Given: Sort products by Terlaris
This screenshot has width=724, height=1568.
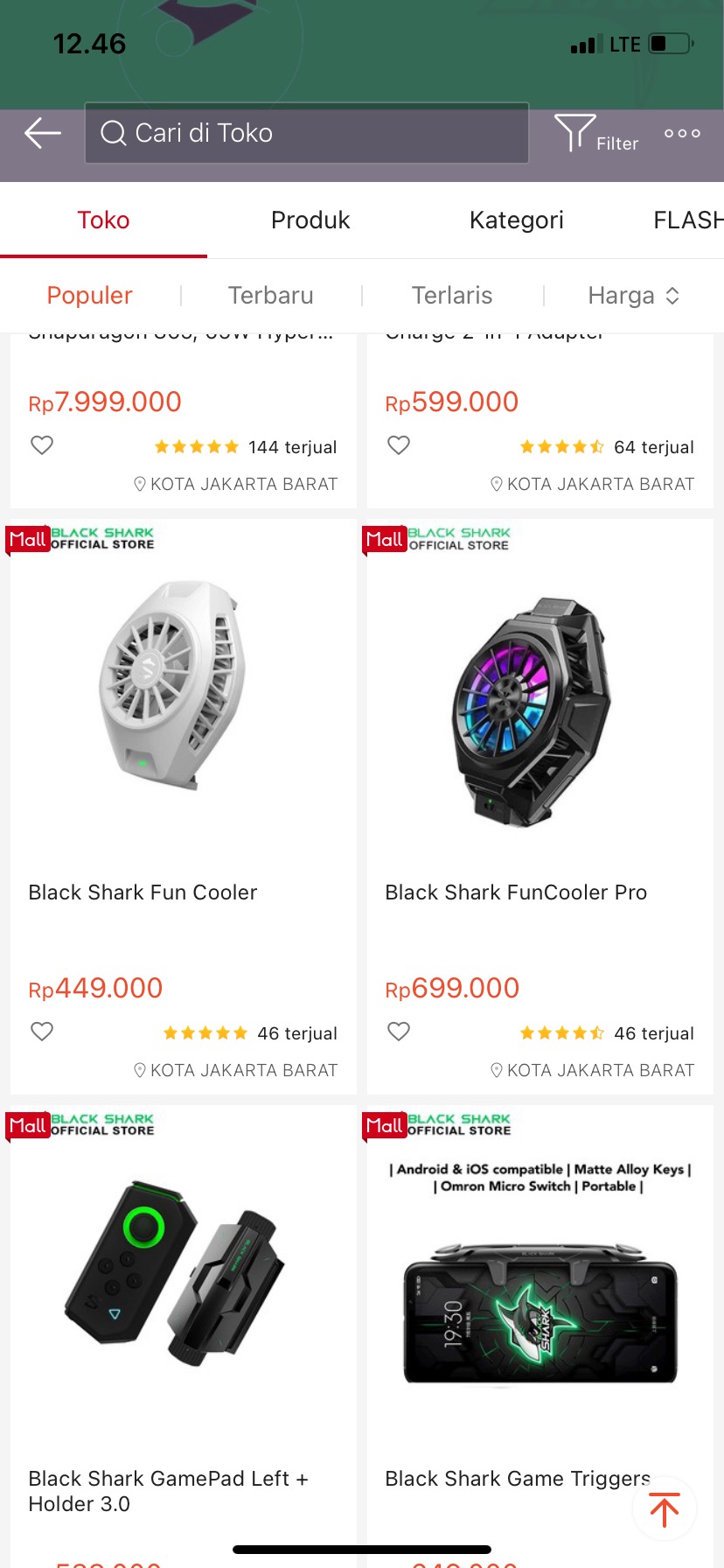Looking at the screenshot, I should (451, 295).
